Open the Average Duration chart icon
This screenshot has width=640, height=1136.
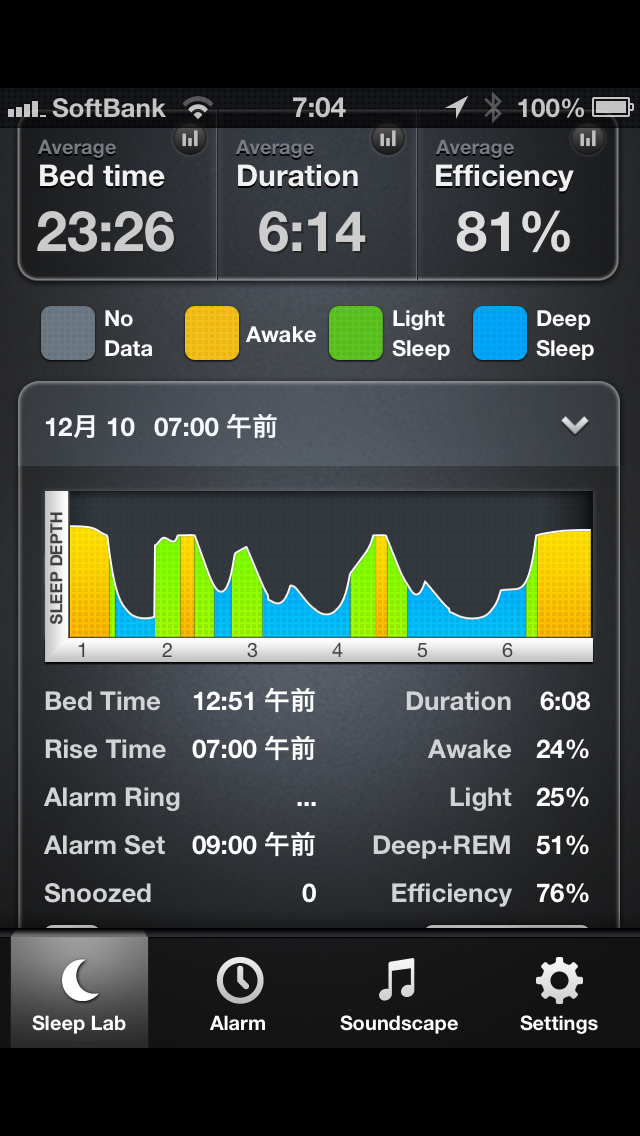point(388,139)
